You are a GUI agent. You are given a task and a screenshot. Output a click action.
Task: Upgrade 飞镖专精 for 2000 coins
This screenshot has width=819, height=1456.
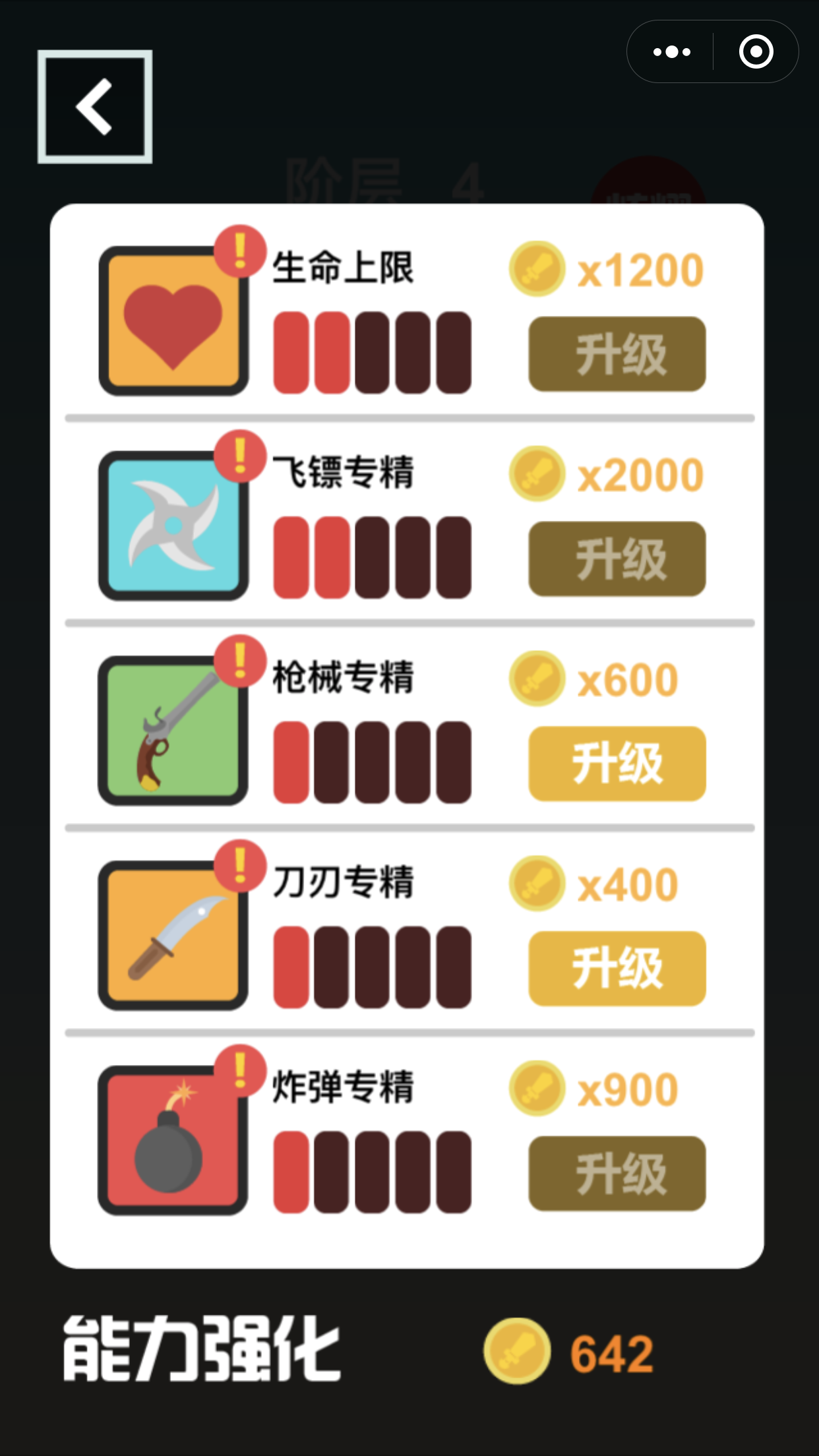(x=617, y=559)
